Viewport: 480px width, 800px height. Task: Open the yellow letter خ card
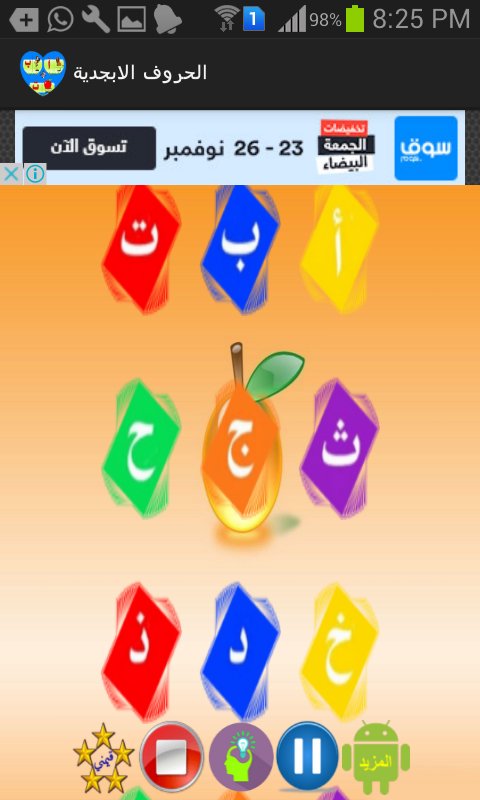click(339, 652)
